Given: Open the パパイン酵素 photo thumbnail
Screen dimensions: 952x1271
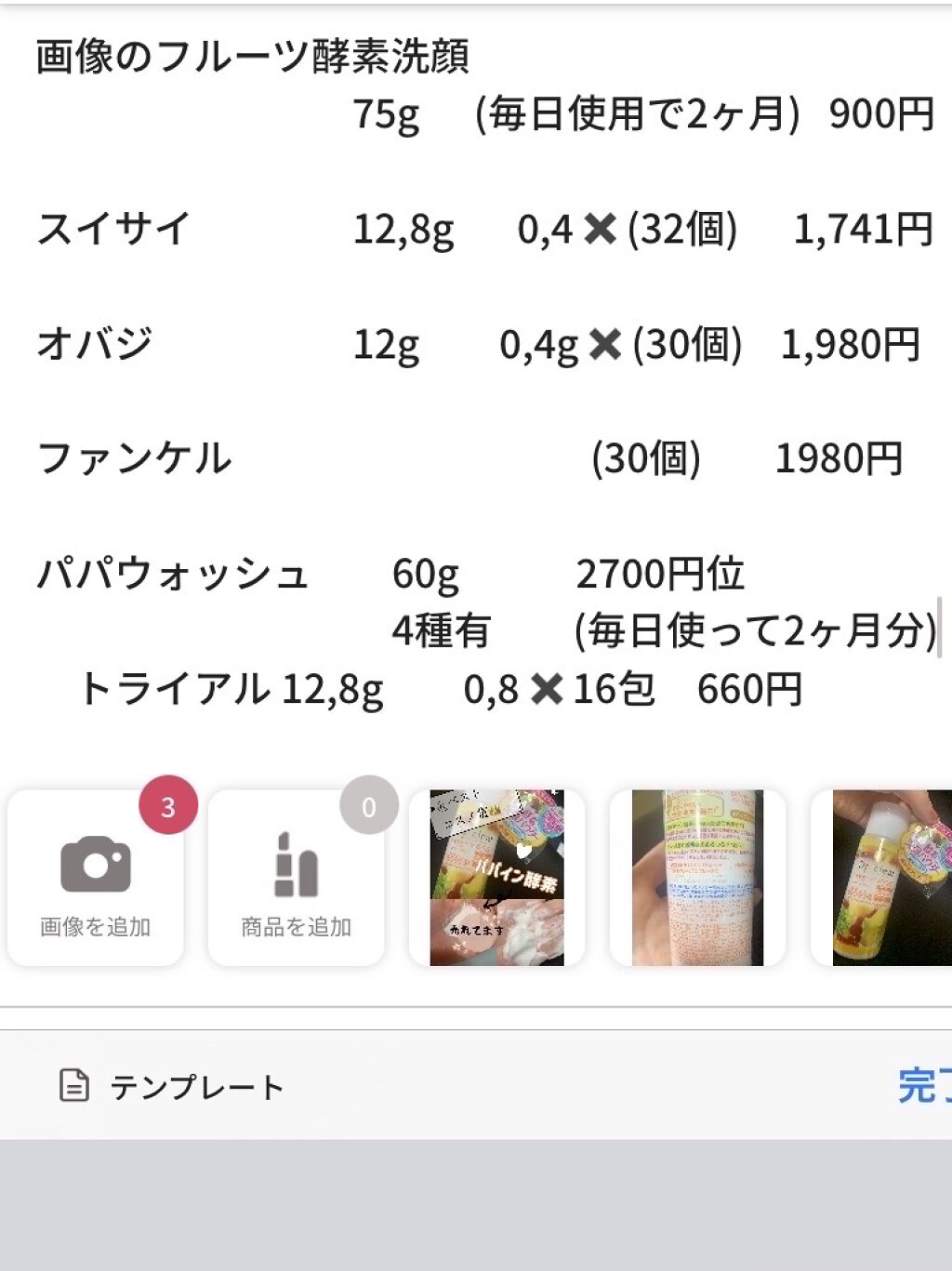Looking at the screenshot, I should [x=497, y=877].
